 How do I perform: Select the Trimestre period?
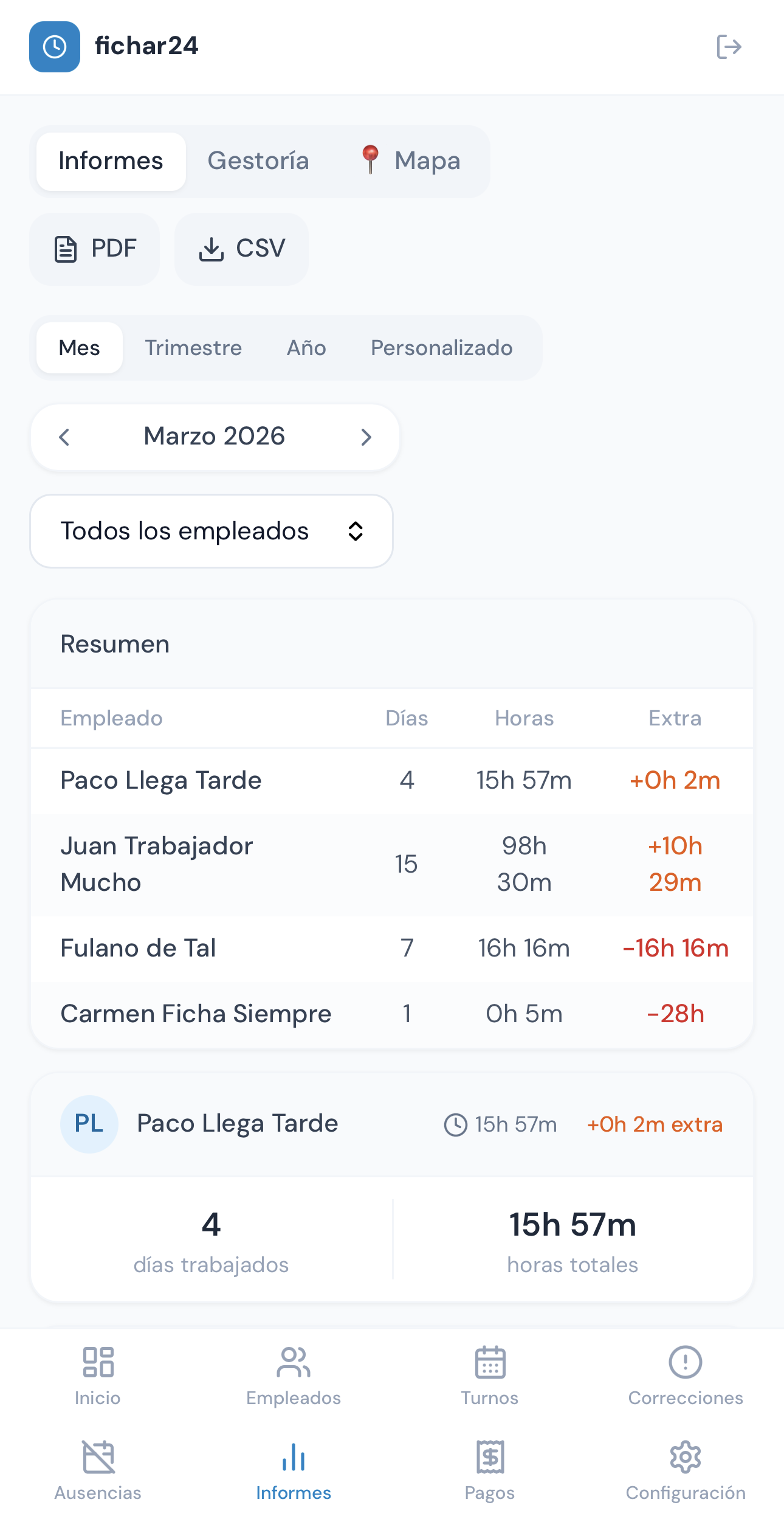point(193,348)
